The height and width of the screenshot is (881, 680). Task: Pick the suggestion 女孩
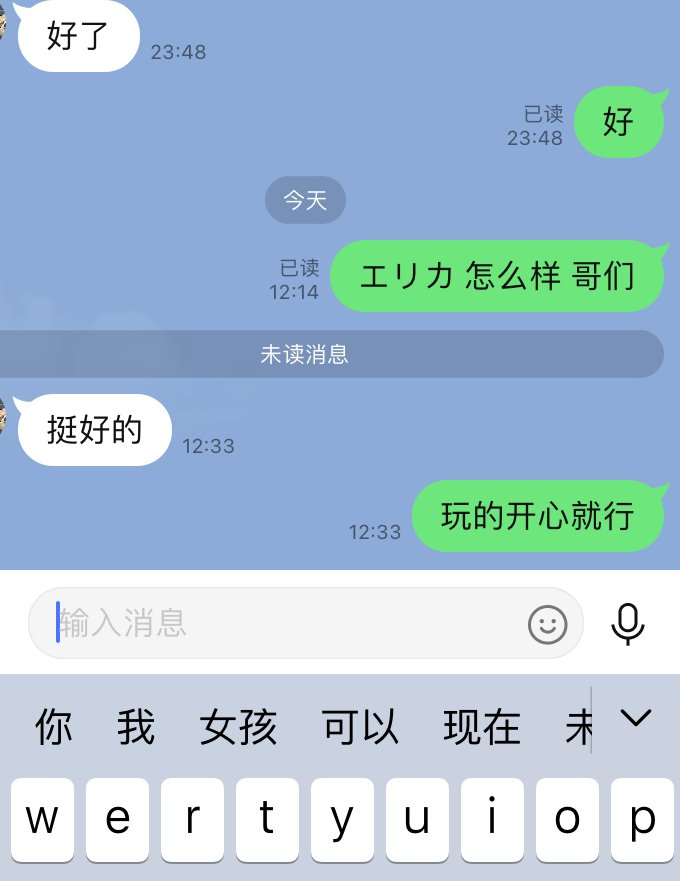click(x=238, y=727)
